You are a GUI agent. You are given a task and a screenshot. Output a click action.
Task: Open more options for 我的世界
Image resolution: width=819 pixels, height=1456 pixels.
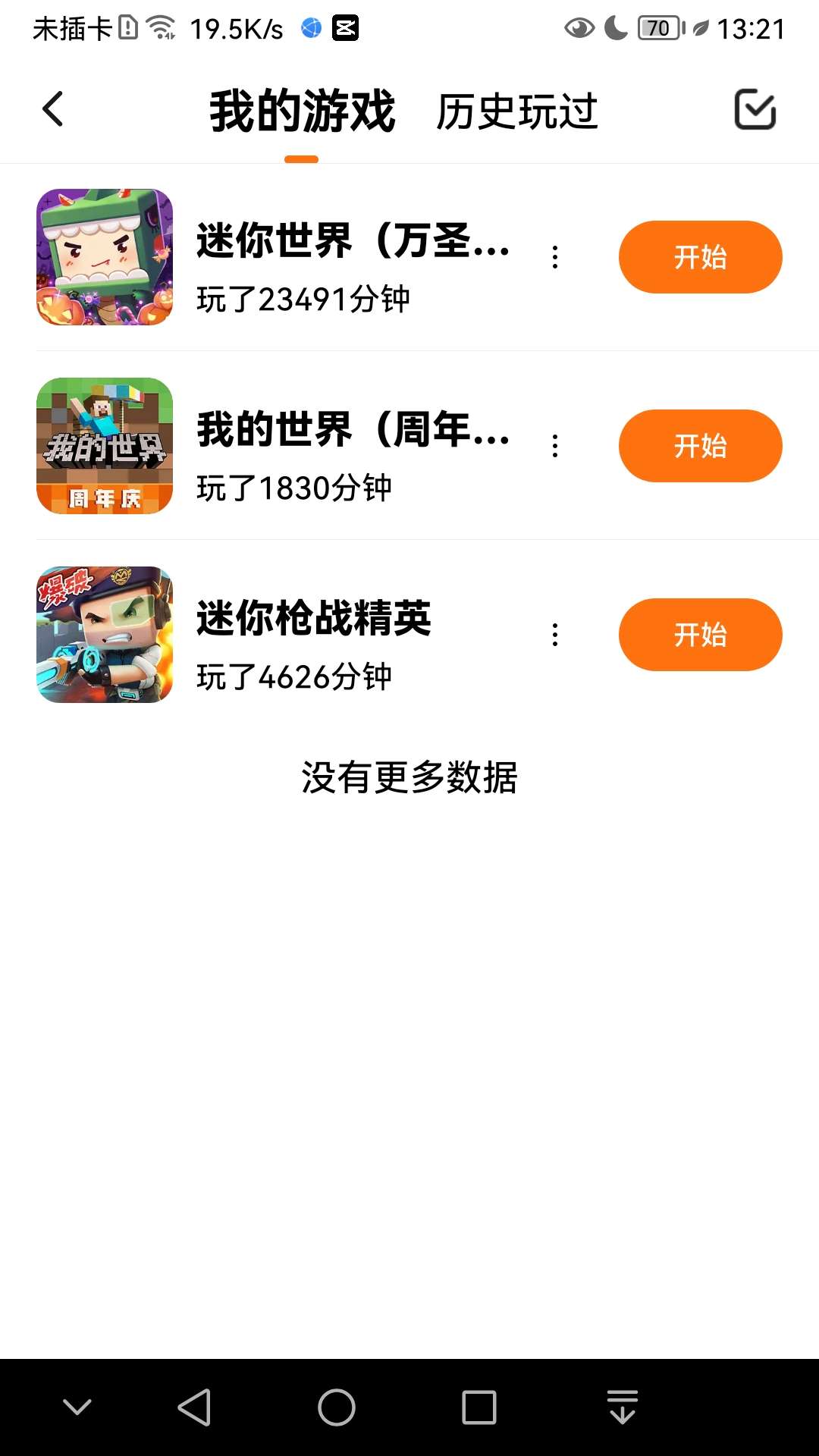(555, 446)
